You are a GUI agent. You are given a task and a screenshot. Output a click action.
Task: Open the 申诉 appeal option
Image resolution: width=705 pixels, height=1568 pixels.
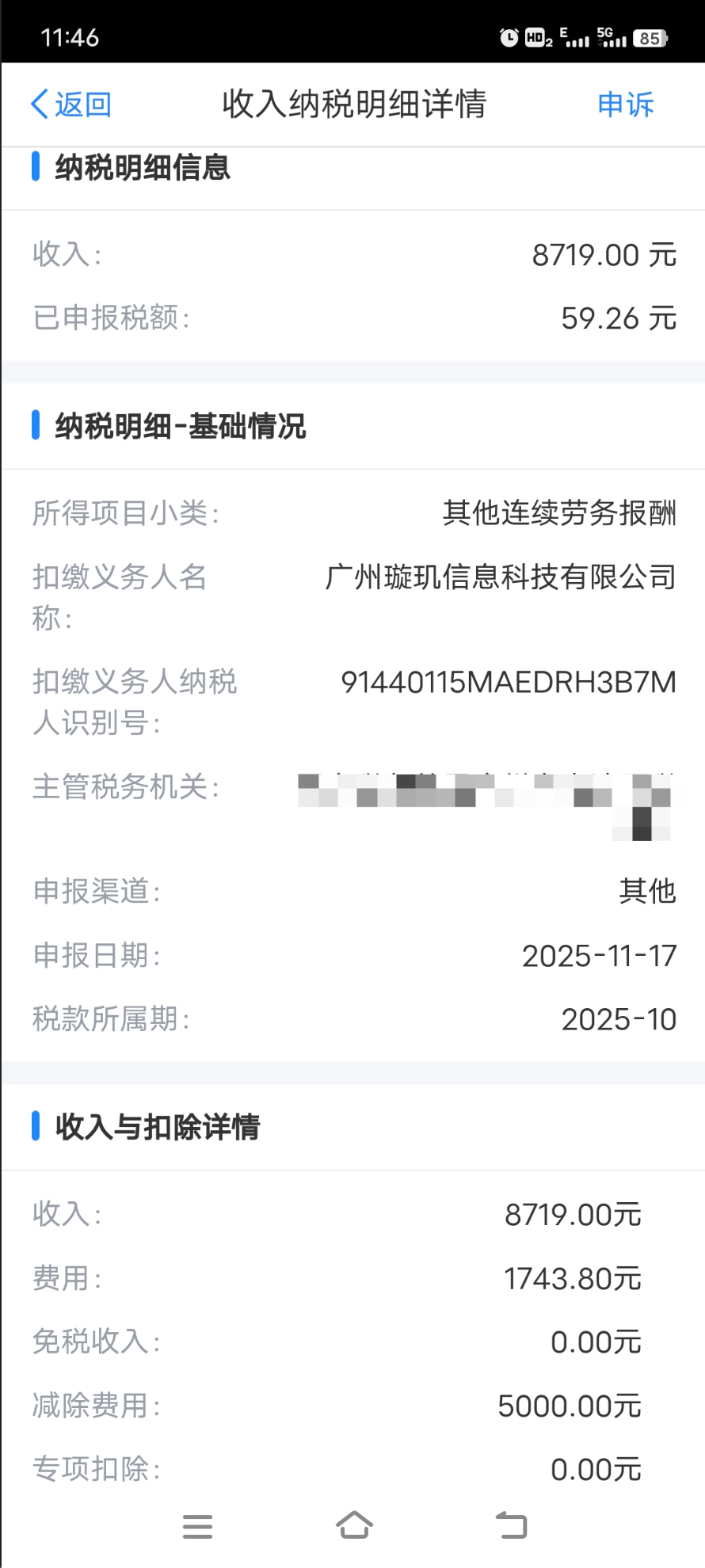point(625,105)
